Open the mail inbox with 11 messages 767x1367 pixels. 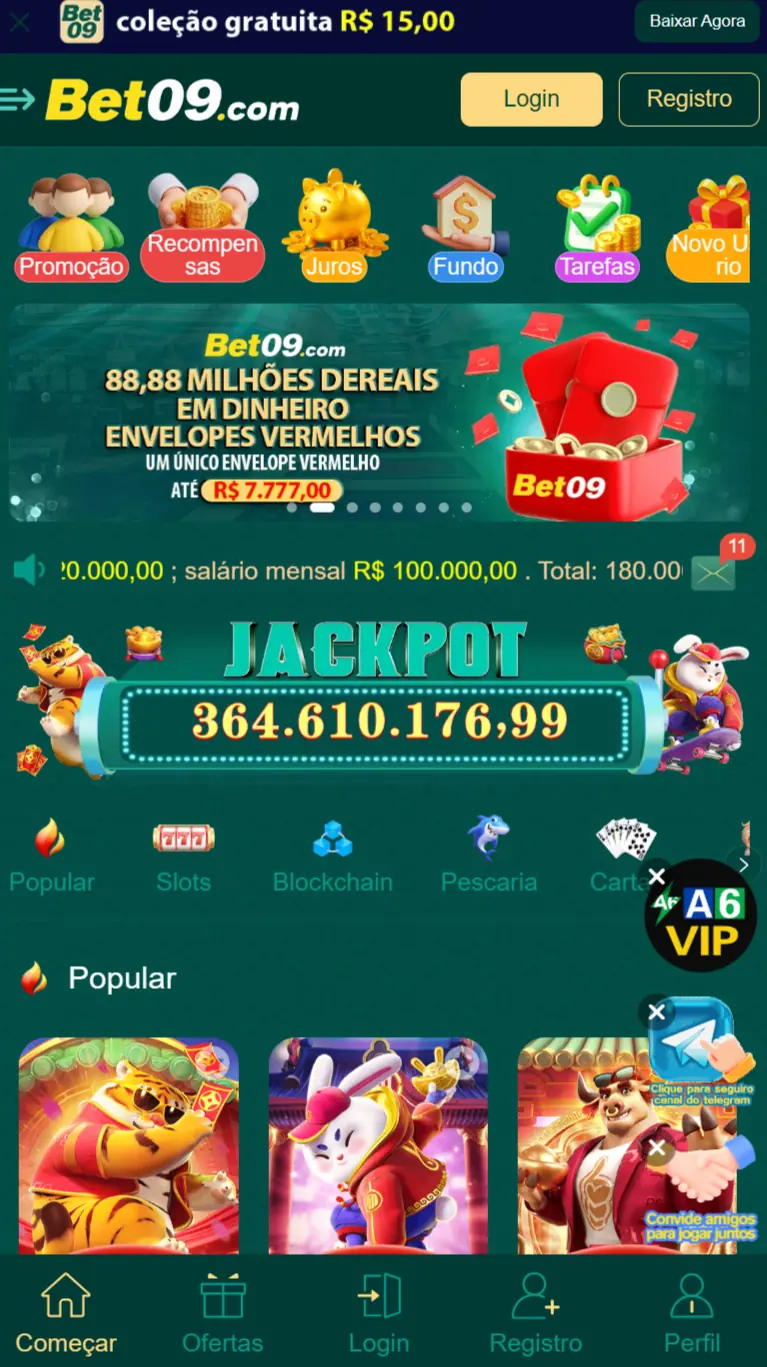pyautogui.click(x=713, y=572)
